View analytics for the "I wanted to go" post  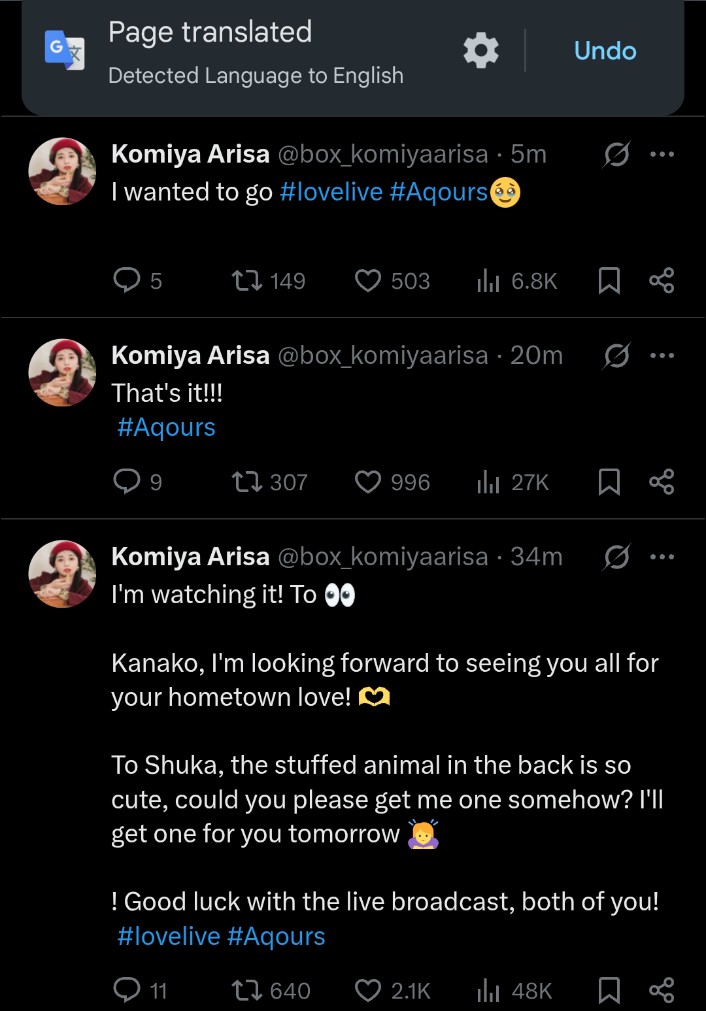click(x=488, y=281)
